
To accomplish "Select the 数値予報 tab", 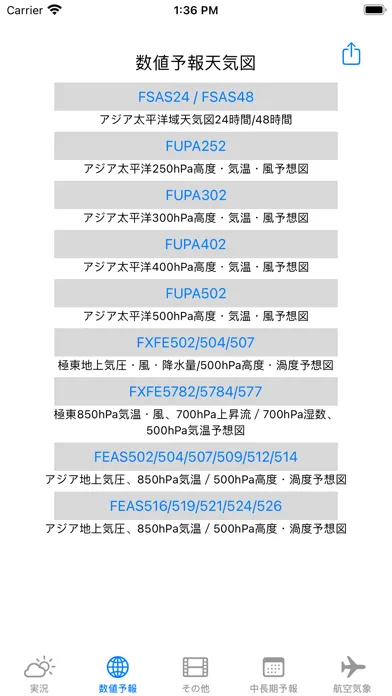I will [118, 675].
